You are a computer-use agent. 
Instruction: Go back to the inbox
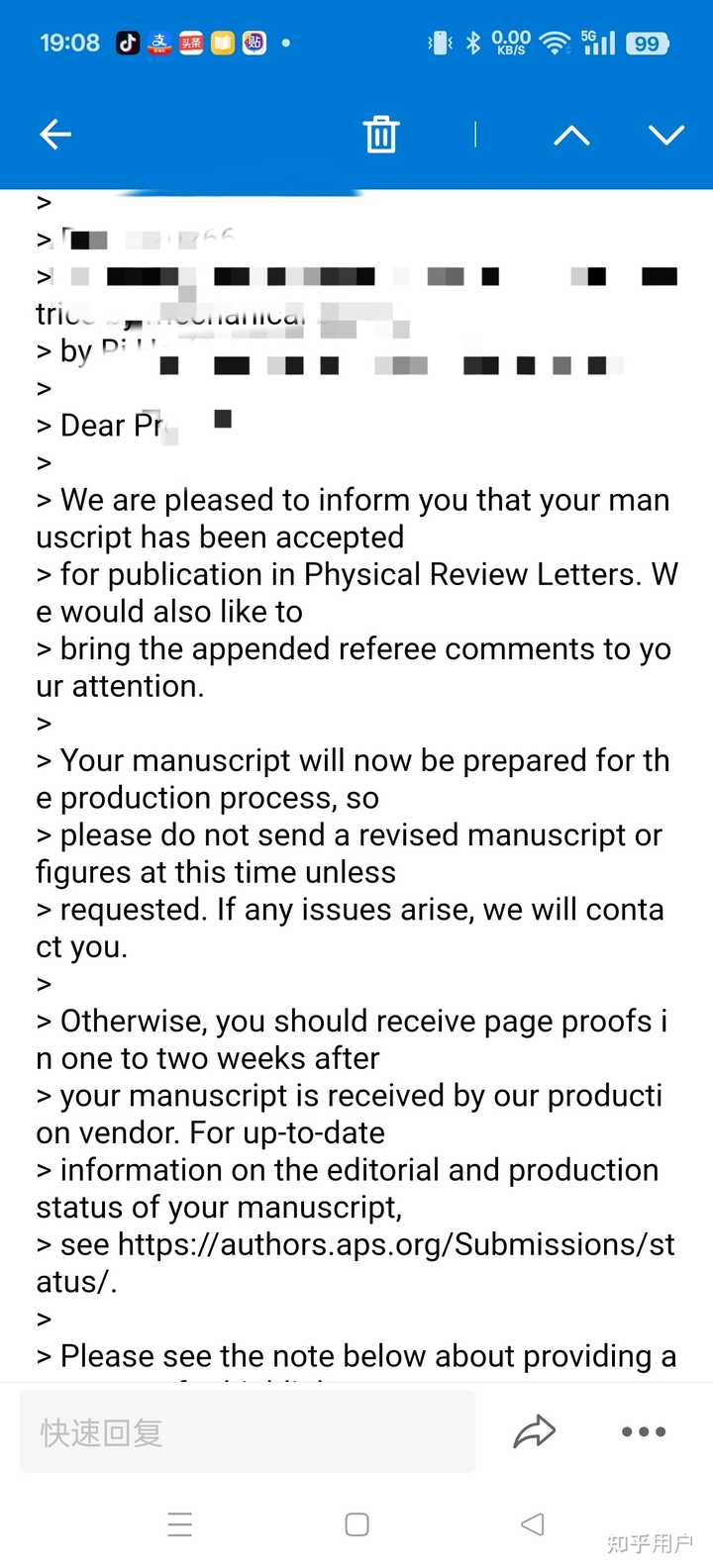pyautogui.click(x=55, y=135)
